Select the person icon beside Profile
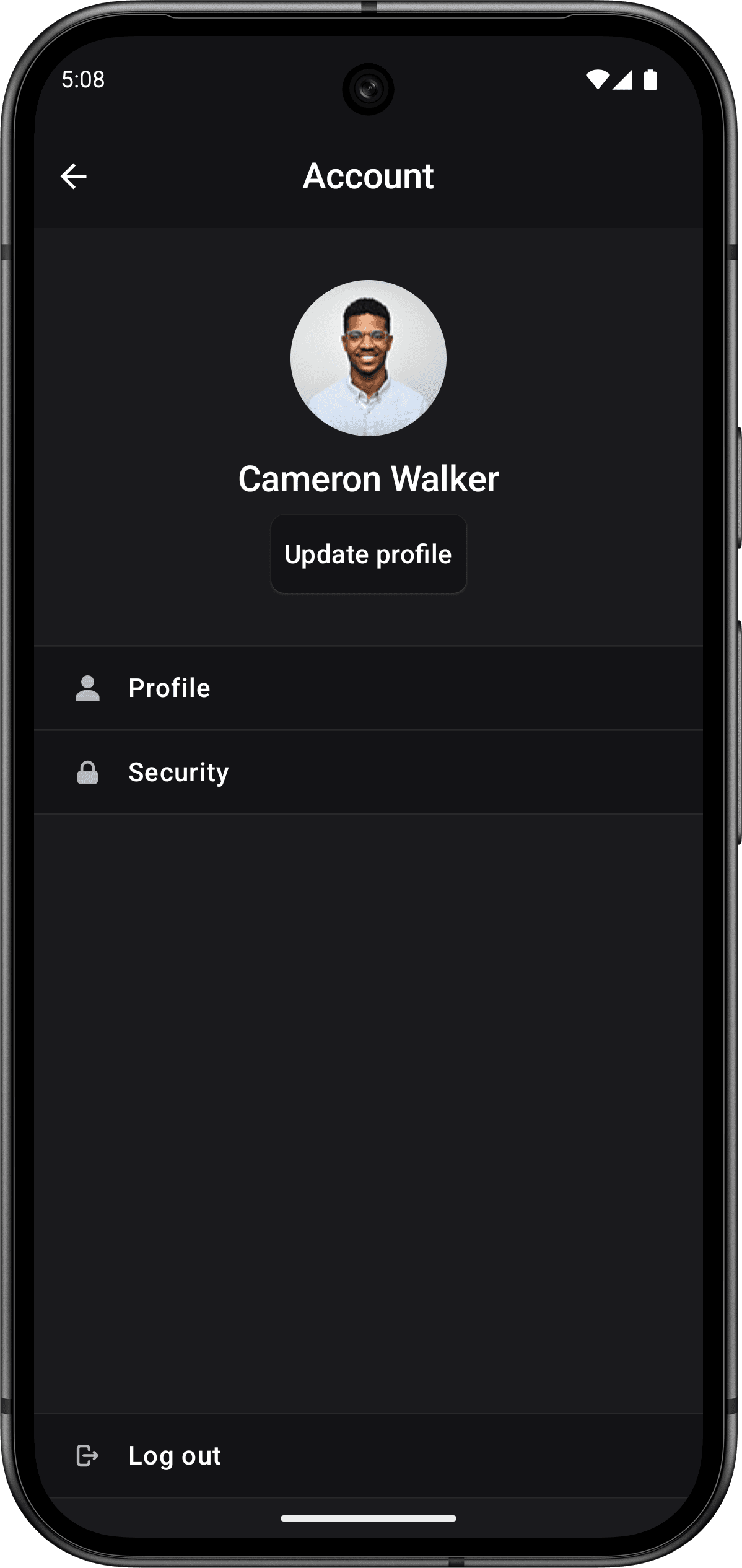This screenshot has width=742, height=1568. pyautogui.click(x=87, y=688)
